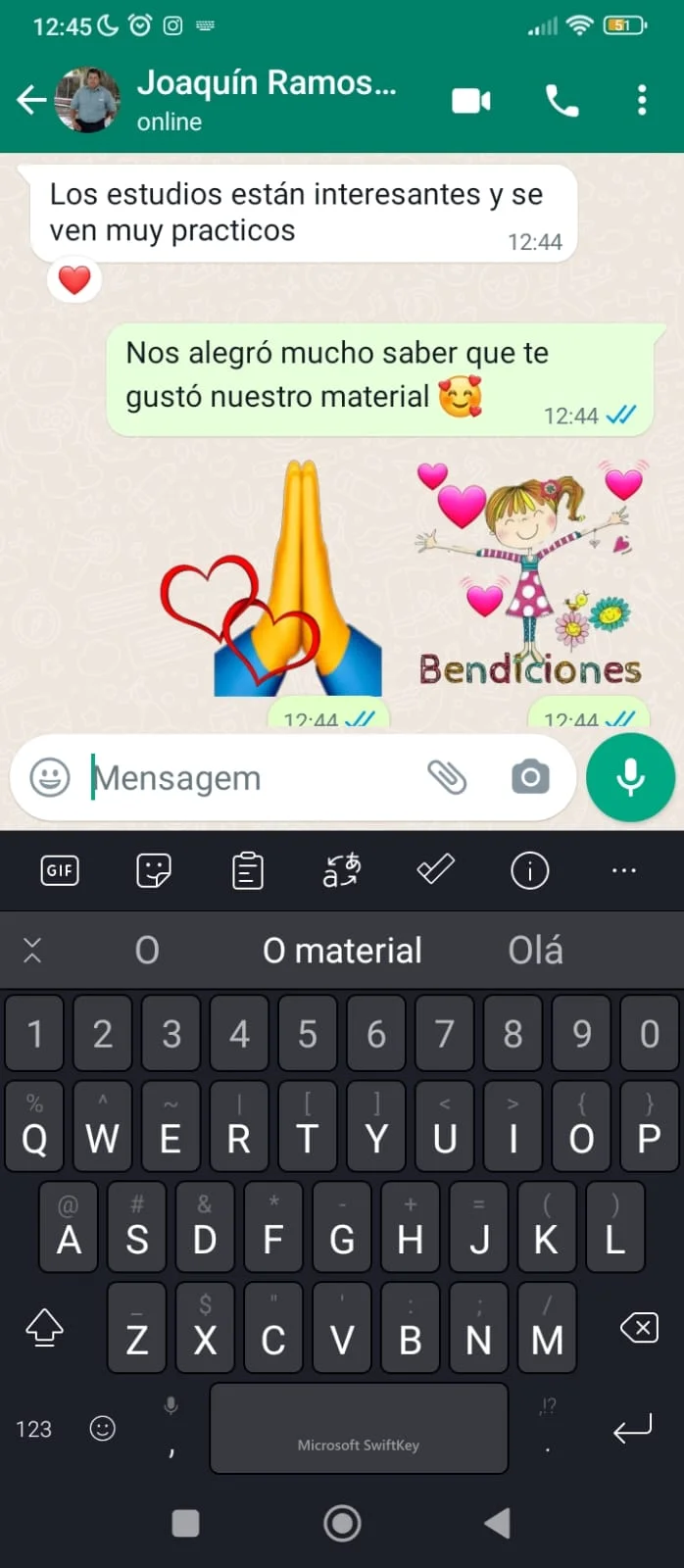
Task: Open Joaquín Ramos contact info
Action: 265,99
